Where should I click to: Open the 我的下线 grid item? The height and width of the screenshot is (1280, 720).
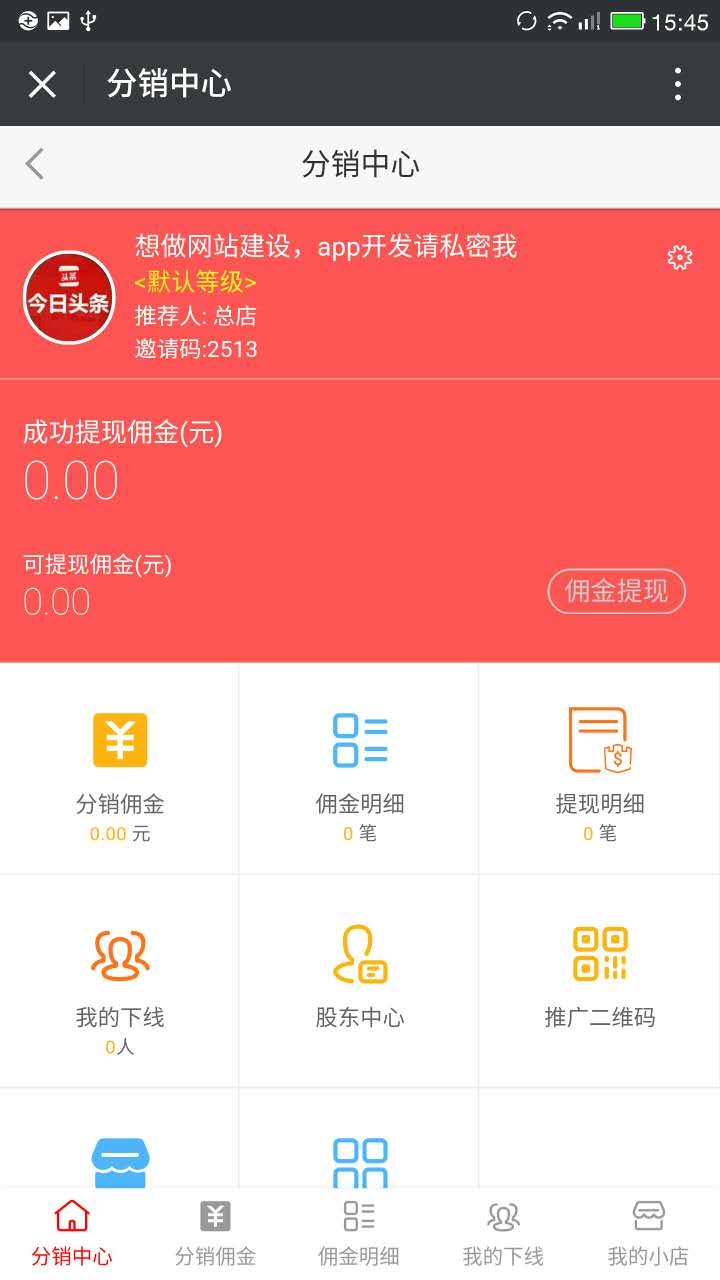point(120,982)
